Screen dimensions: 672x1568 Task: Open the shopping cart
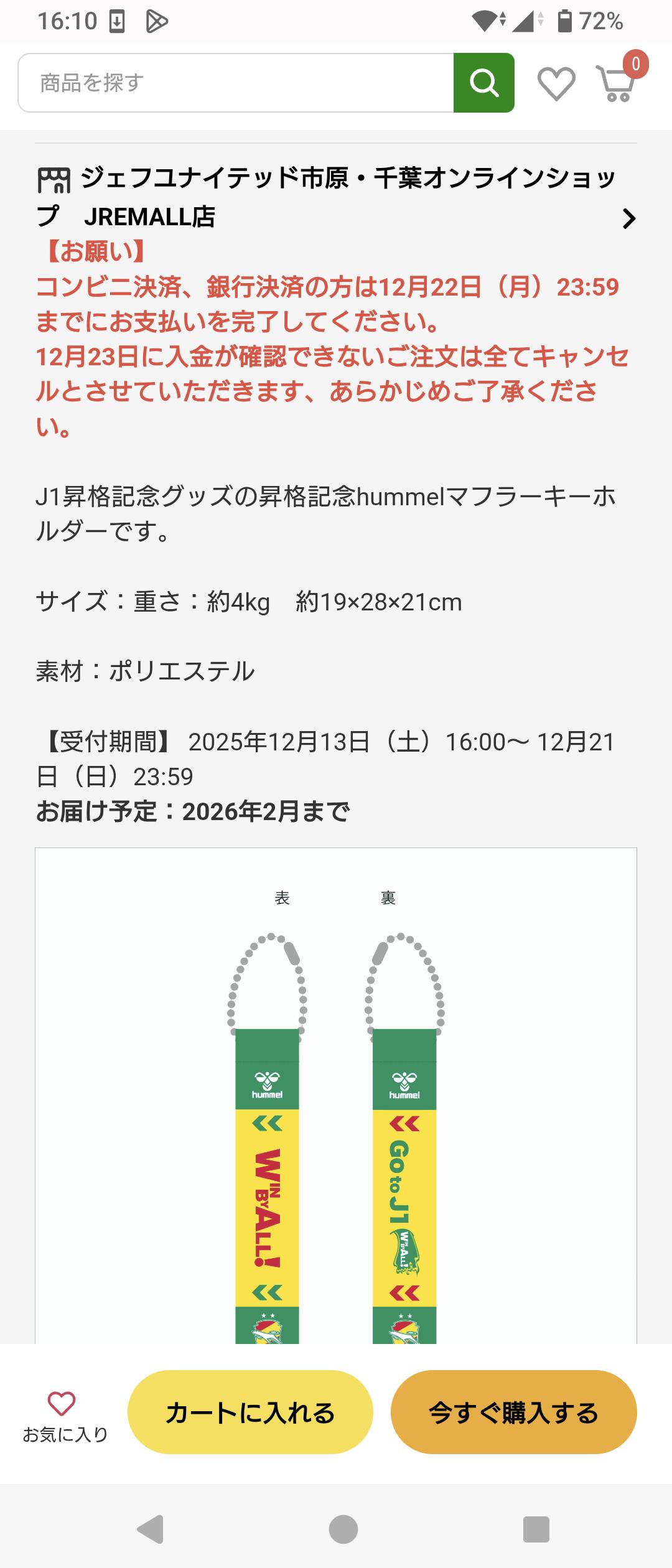click(x=616, y=84)
